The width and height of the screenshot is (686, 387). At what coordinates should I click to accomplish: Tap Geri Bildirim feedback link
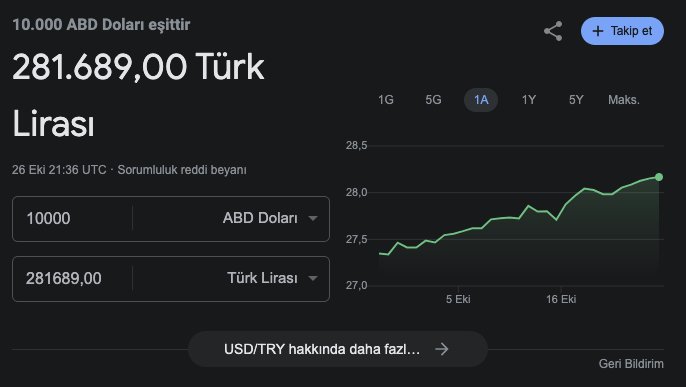[631, 363]
